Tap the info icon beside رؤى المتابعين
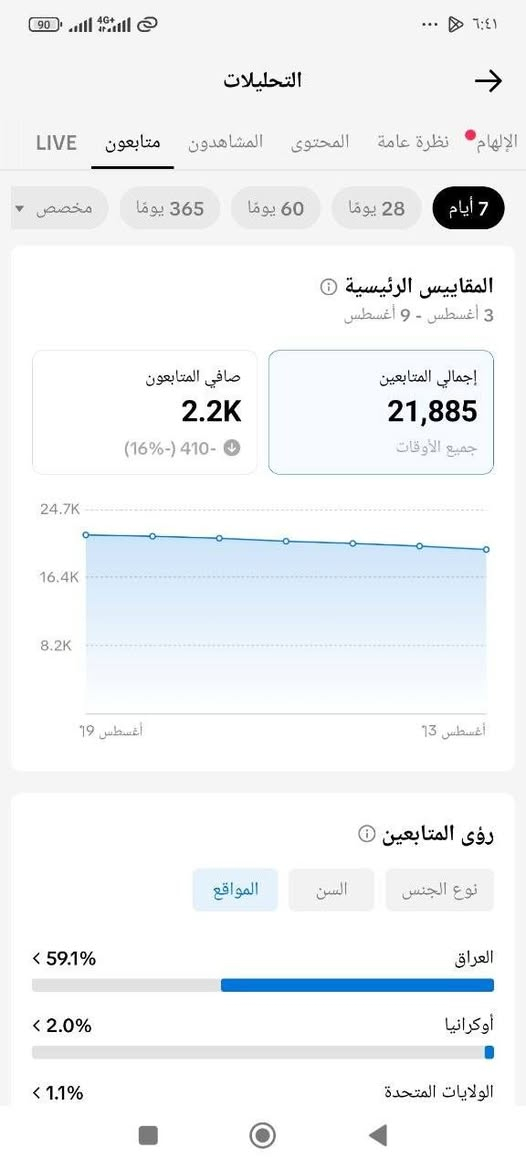Viewport: 526px width, 1169px height. coord(366,834)
